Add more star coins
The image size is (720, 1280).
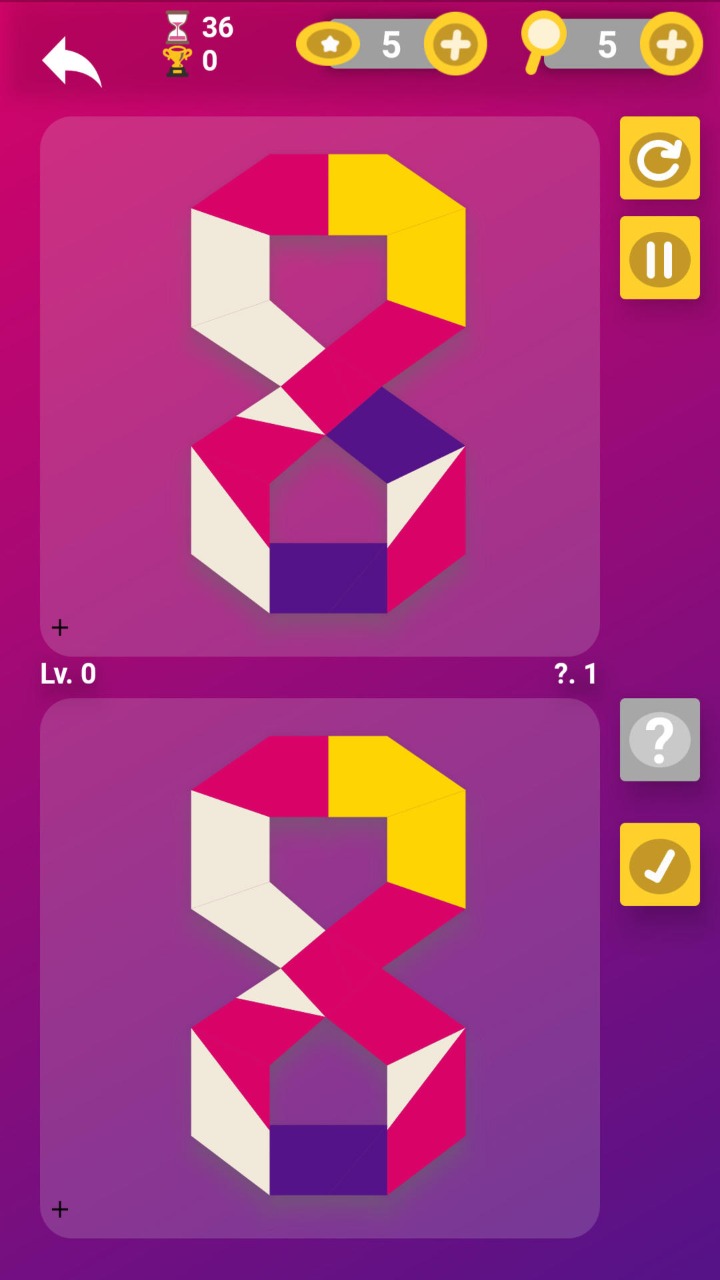pos(455,45)
